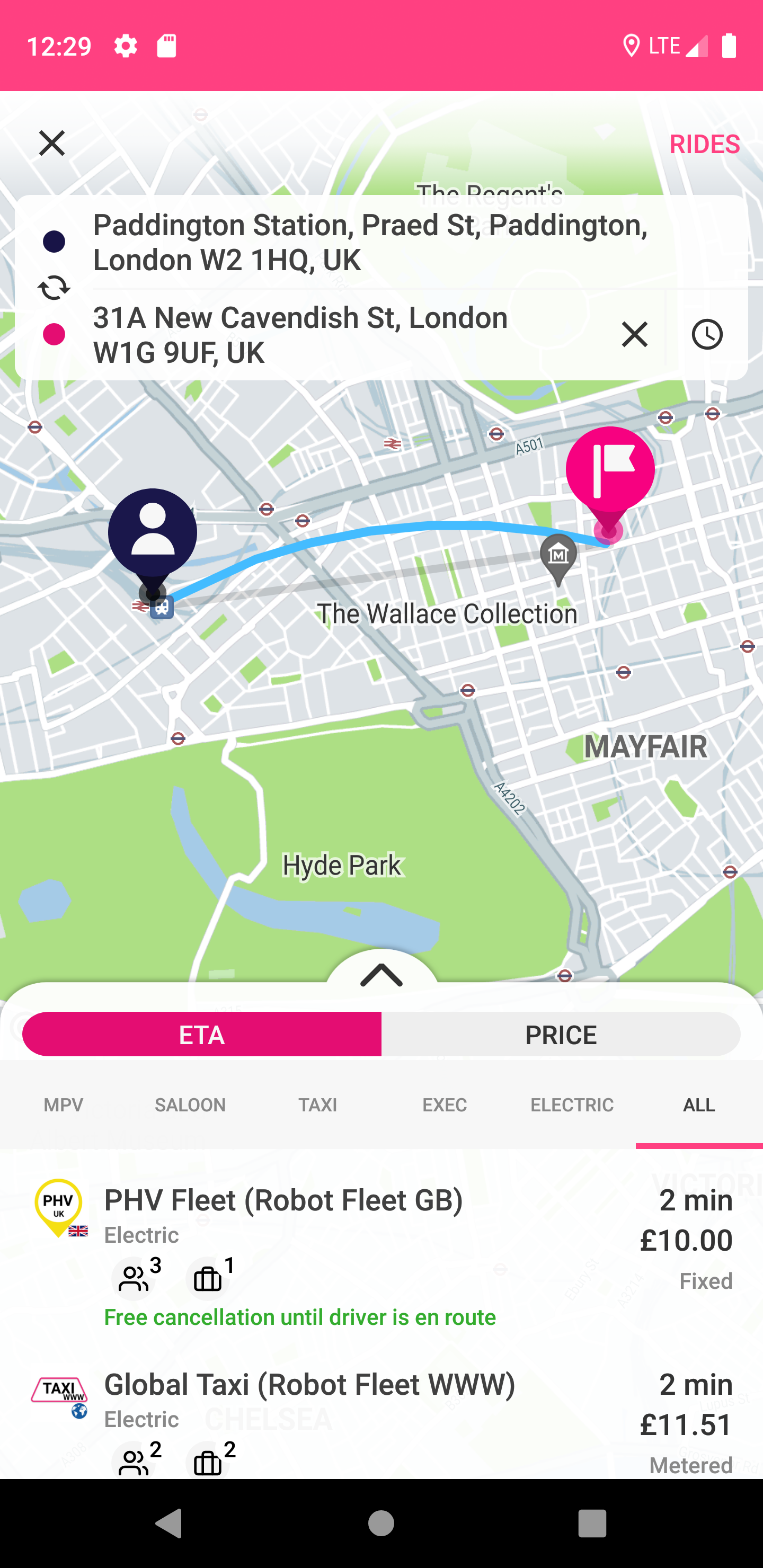
Task: Go back using system navigation bar
Action: point(168,1523)
